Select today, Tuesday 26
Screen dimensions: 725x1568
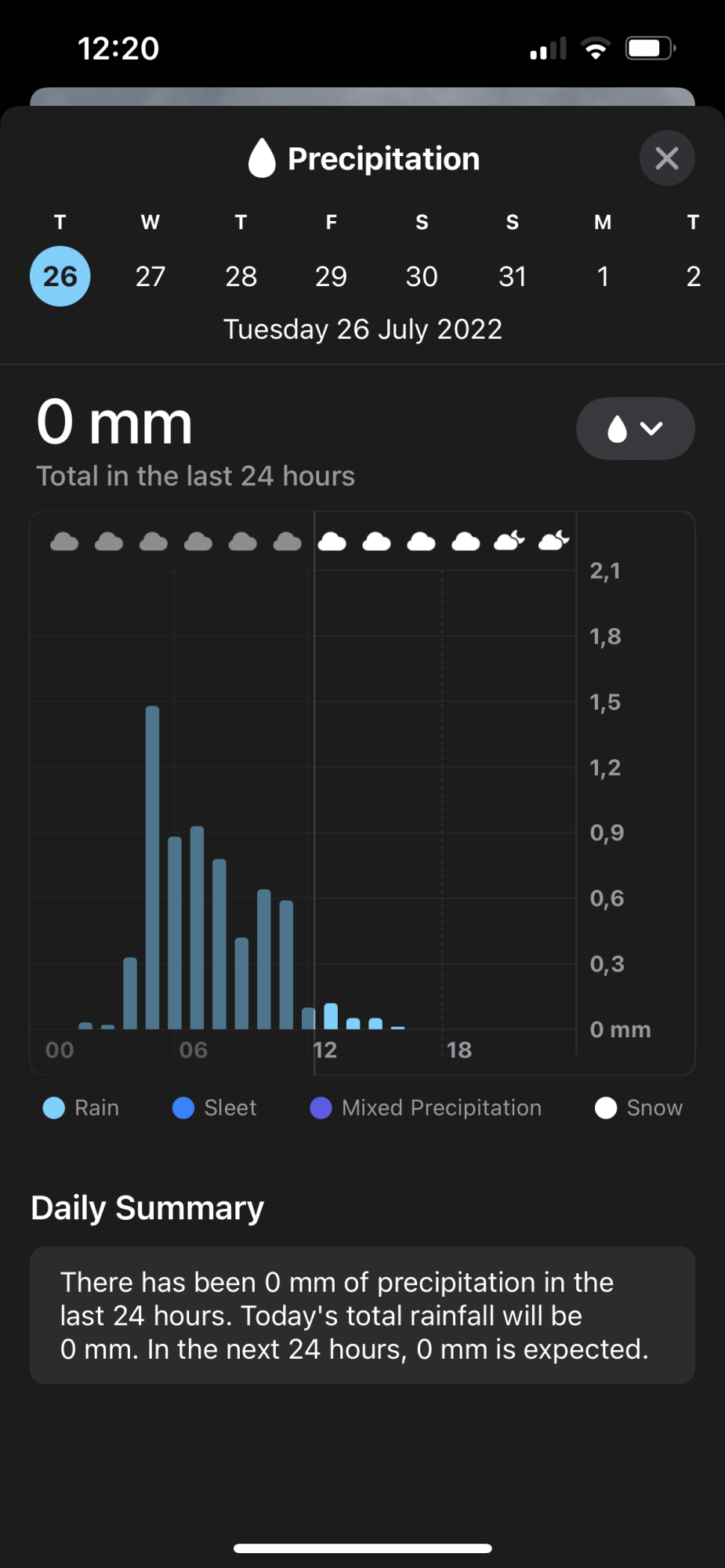tap(60, 276)
